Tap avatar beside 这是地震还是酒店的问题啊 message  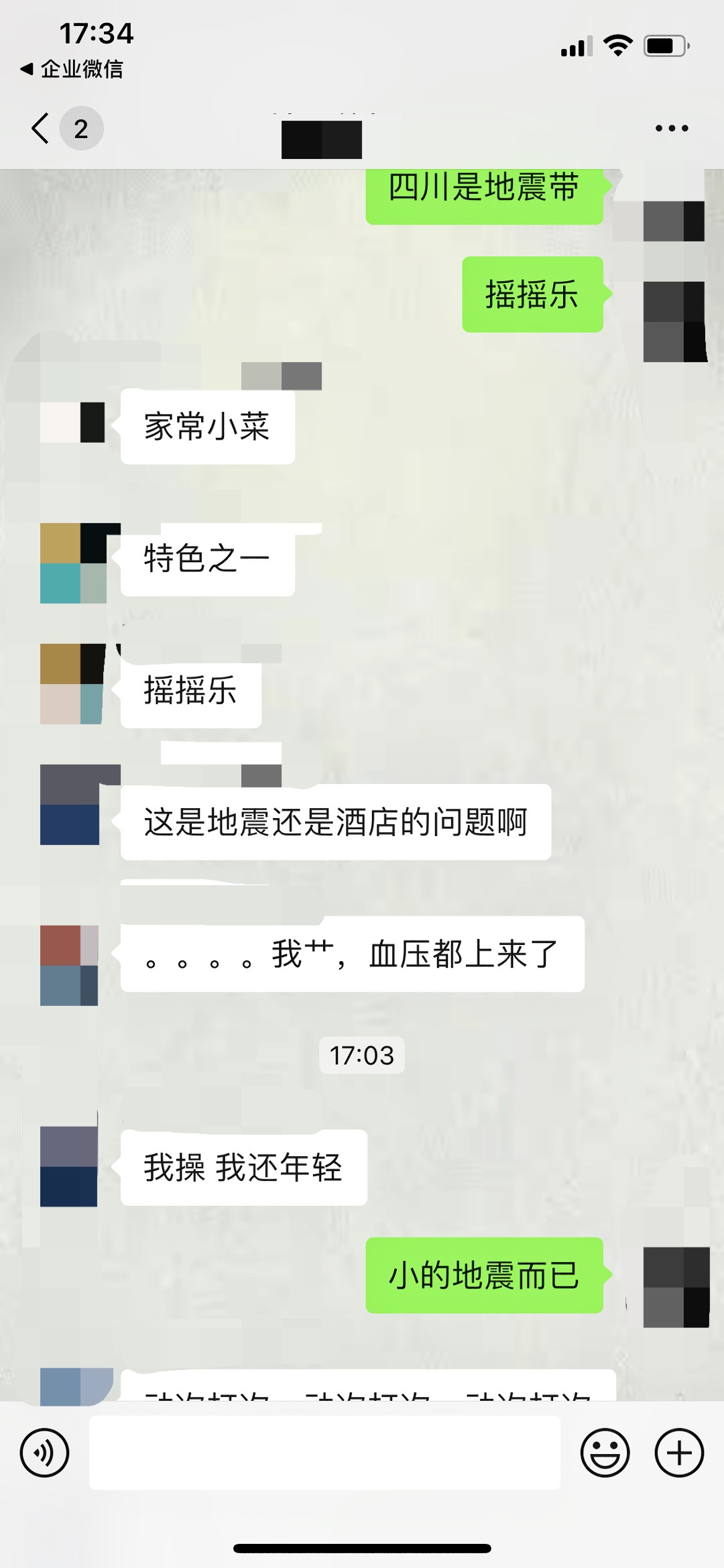[x=72, y=805]
